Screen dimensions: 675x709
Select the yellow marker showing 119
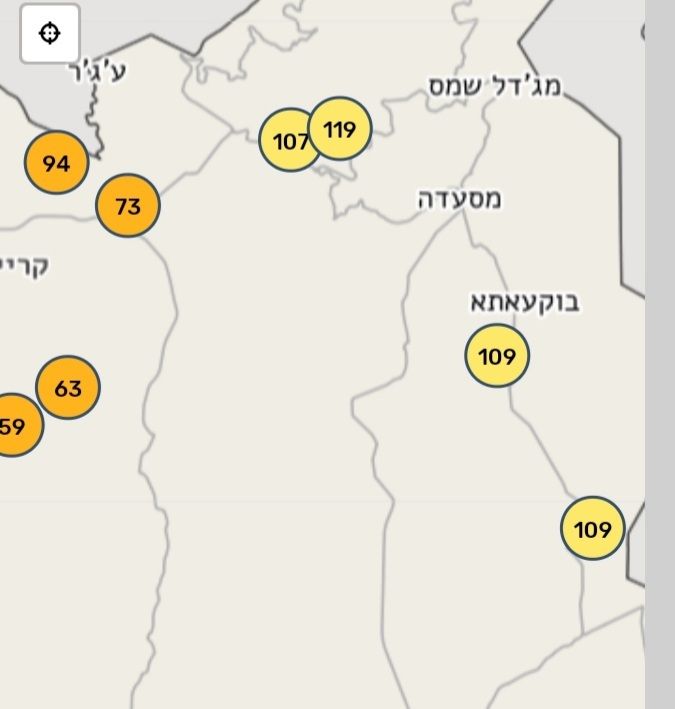tap(341, 128)
